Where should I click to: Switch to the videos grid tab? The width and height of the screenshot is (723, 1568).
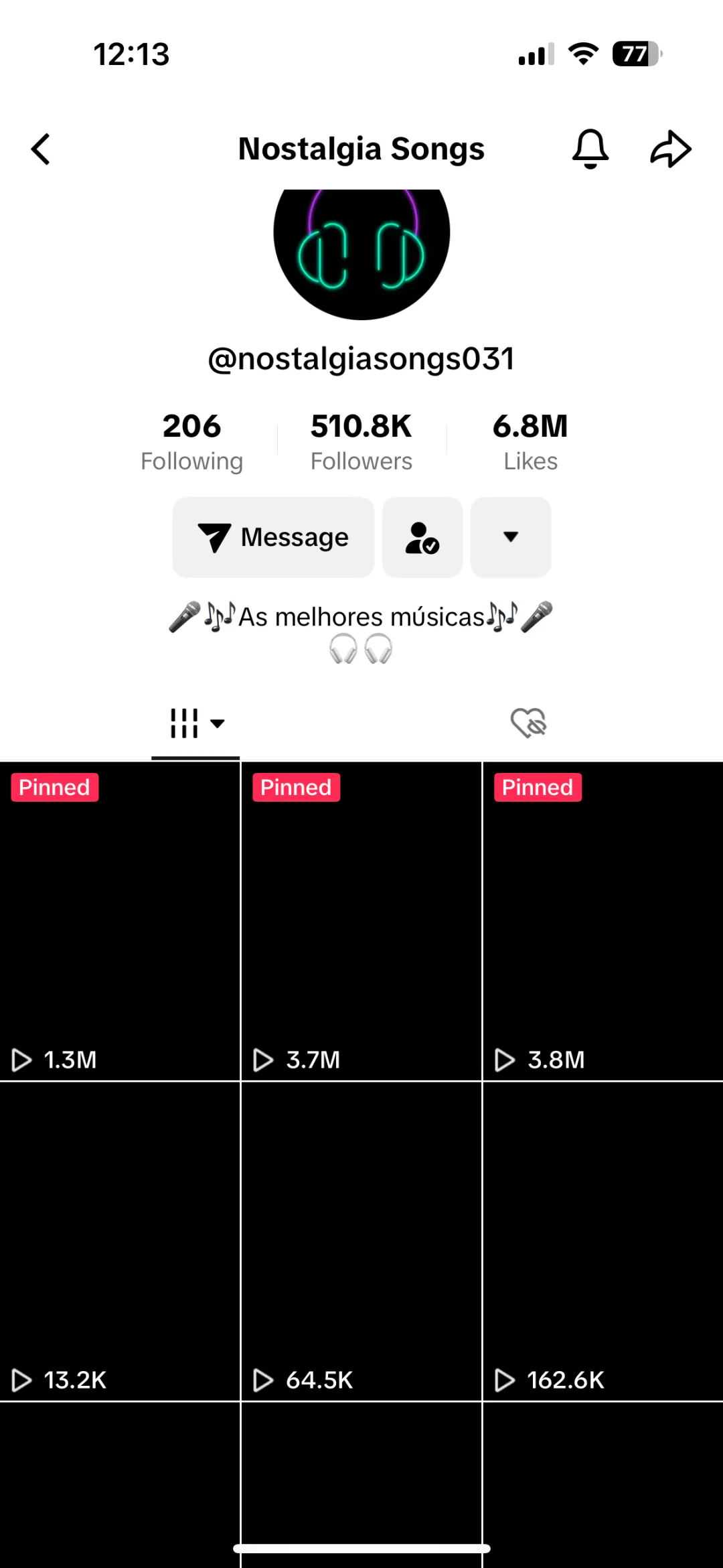[x=195, y=723]
